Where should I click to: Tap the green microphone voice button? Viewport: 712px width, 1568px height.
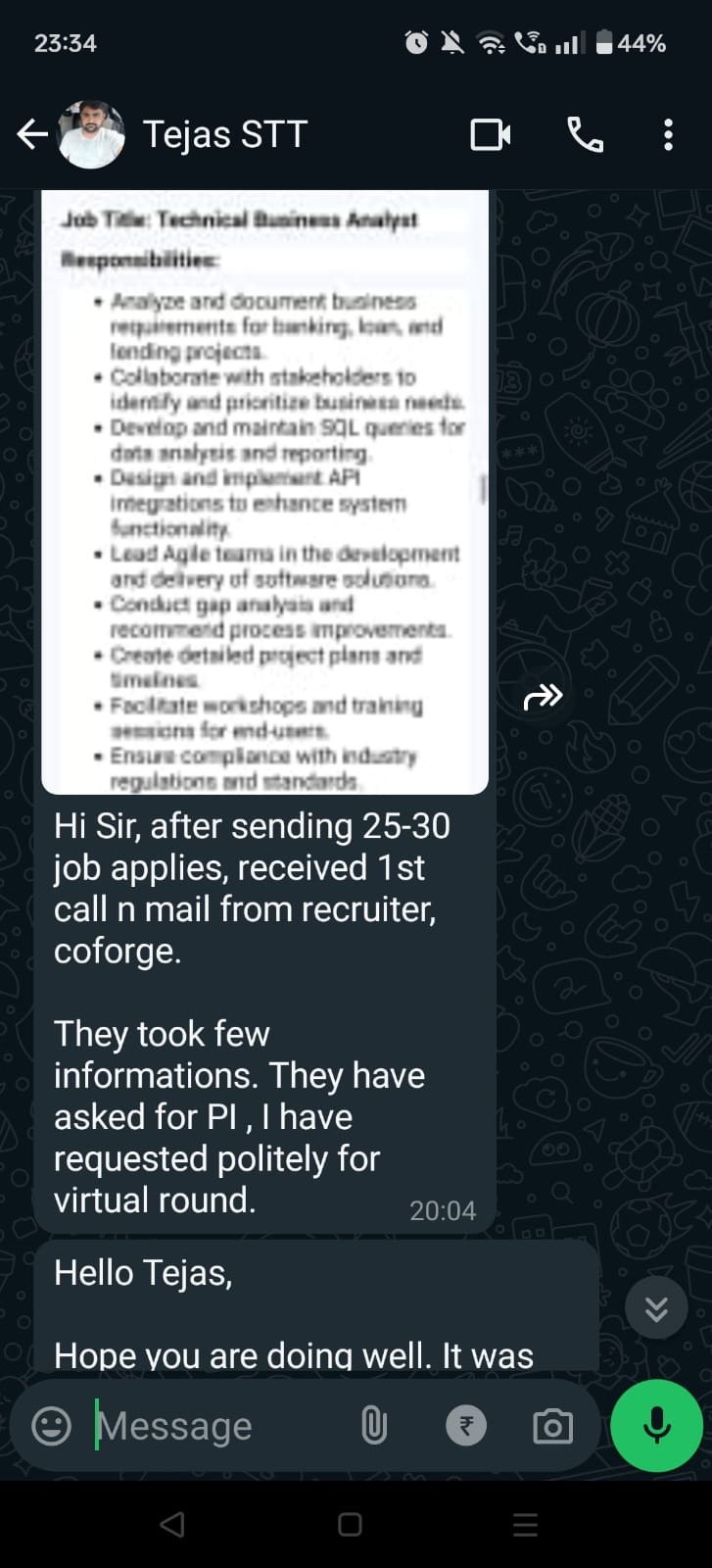pyautogui.click(x=656, y=1426)
